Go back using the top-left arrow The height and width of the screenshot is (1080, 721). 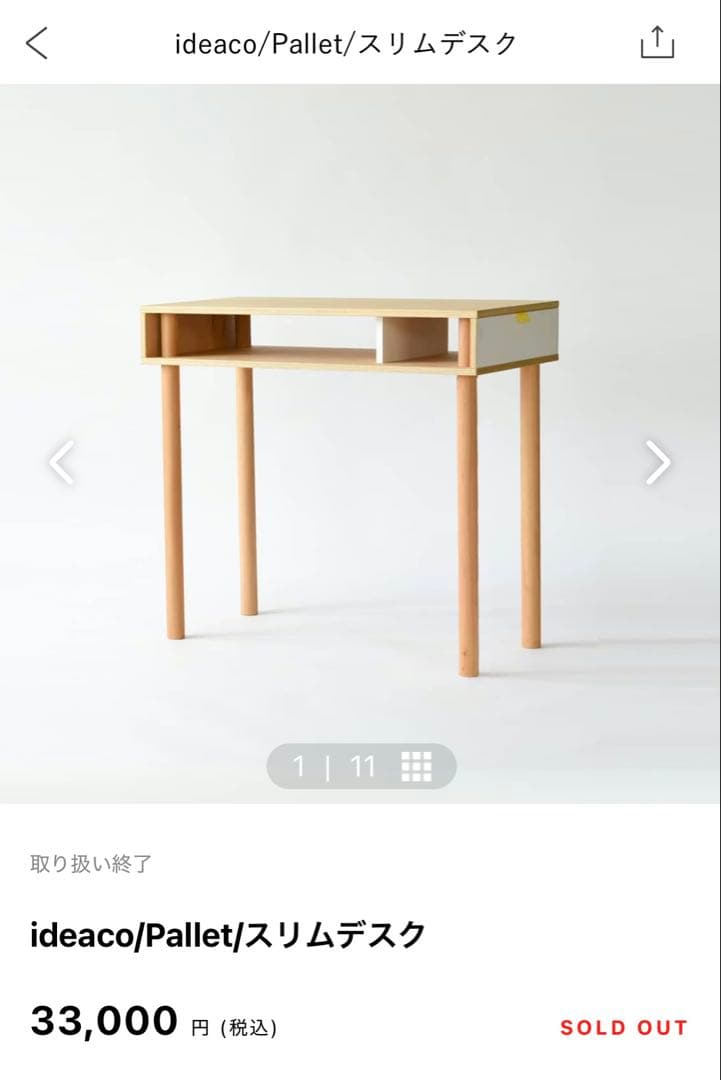coord(37,43)
